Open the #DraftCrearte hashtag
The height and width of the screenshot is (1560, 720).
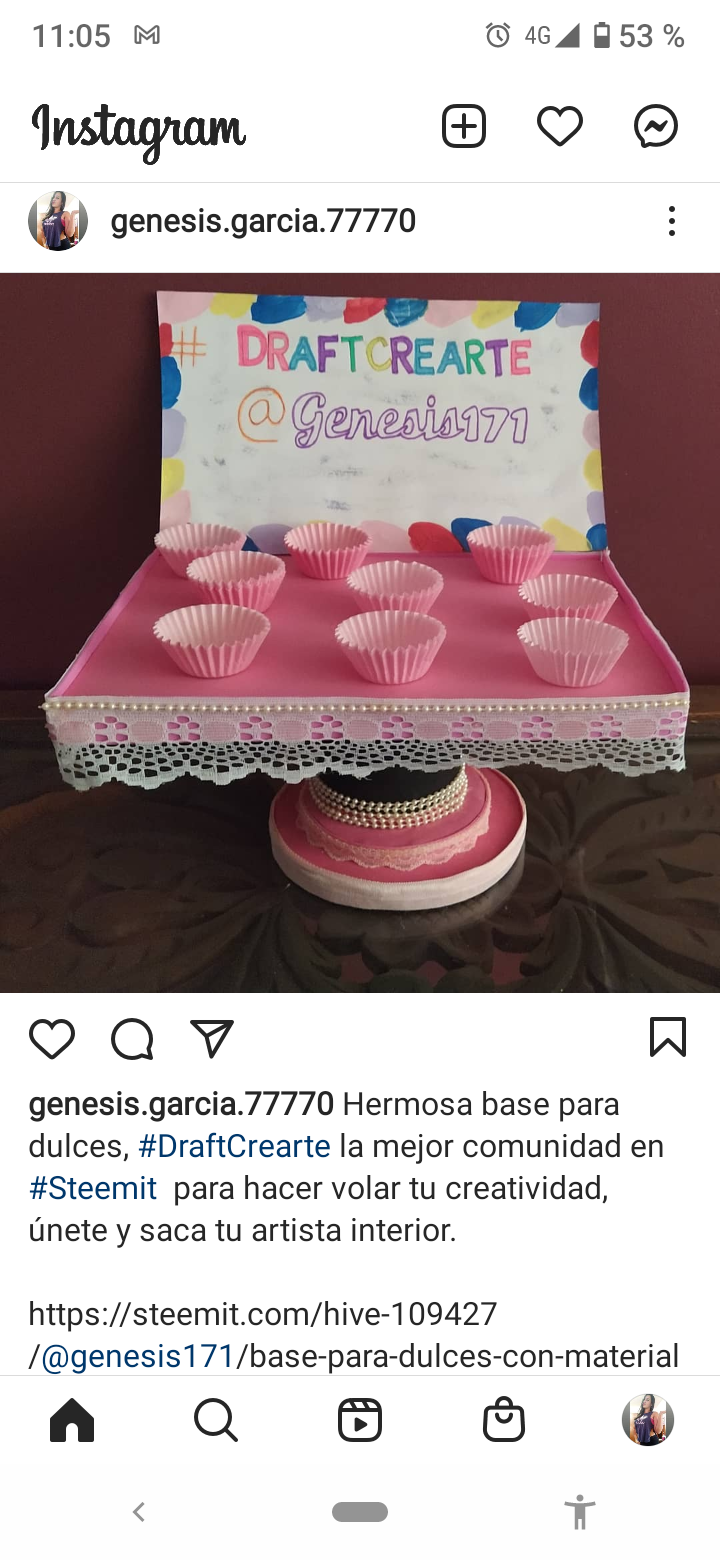(x=234, y=1146)
